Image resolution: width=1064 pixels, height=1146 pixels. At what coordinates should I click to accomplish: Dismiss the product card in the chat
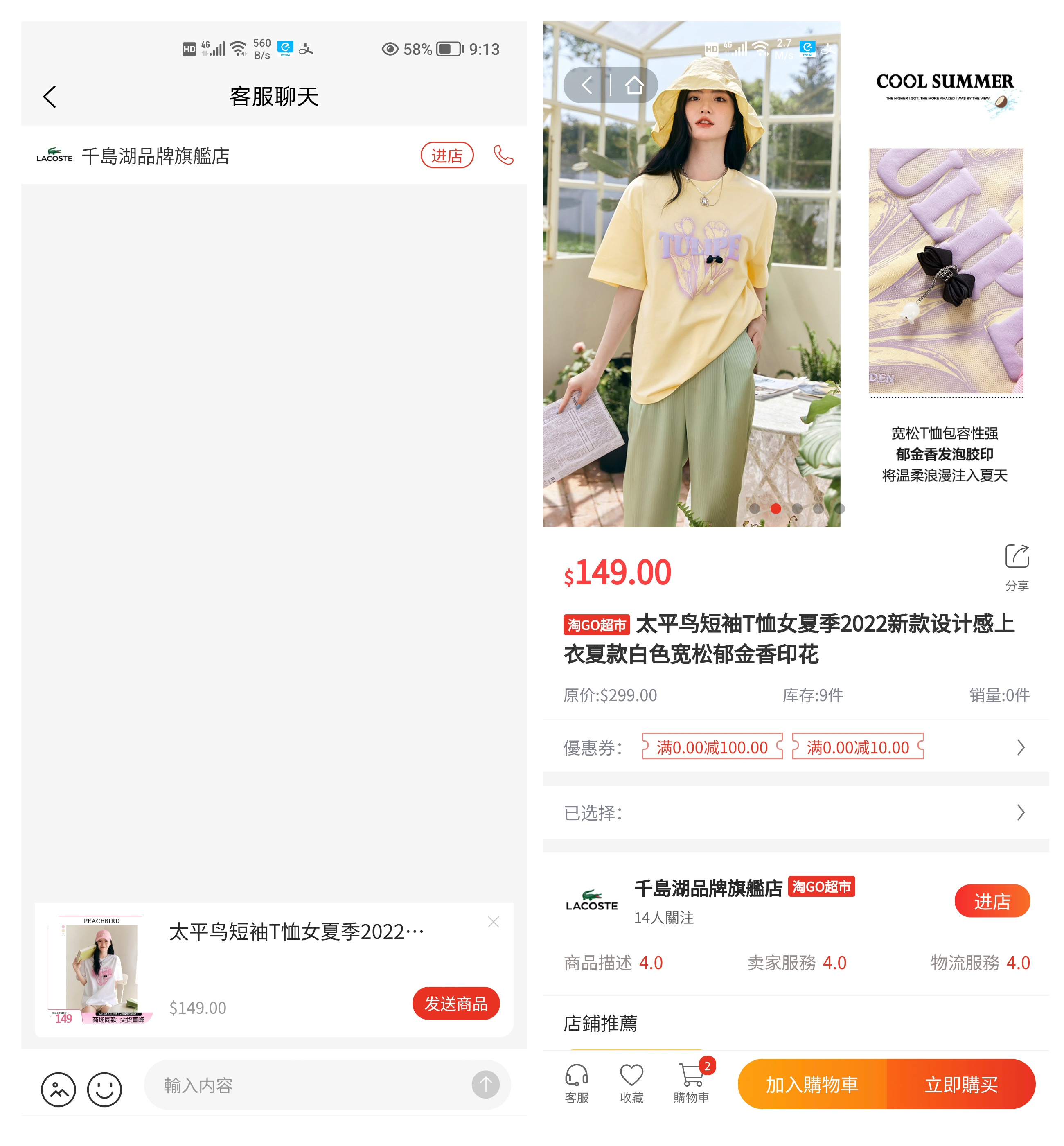tap(494, 922)
